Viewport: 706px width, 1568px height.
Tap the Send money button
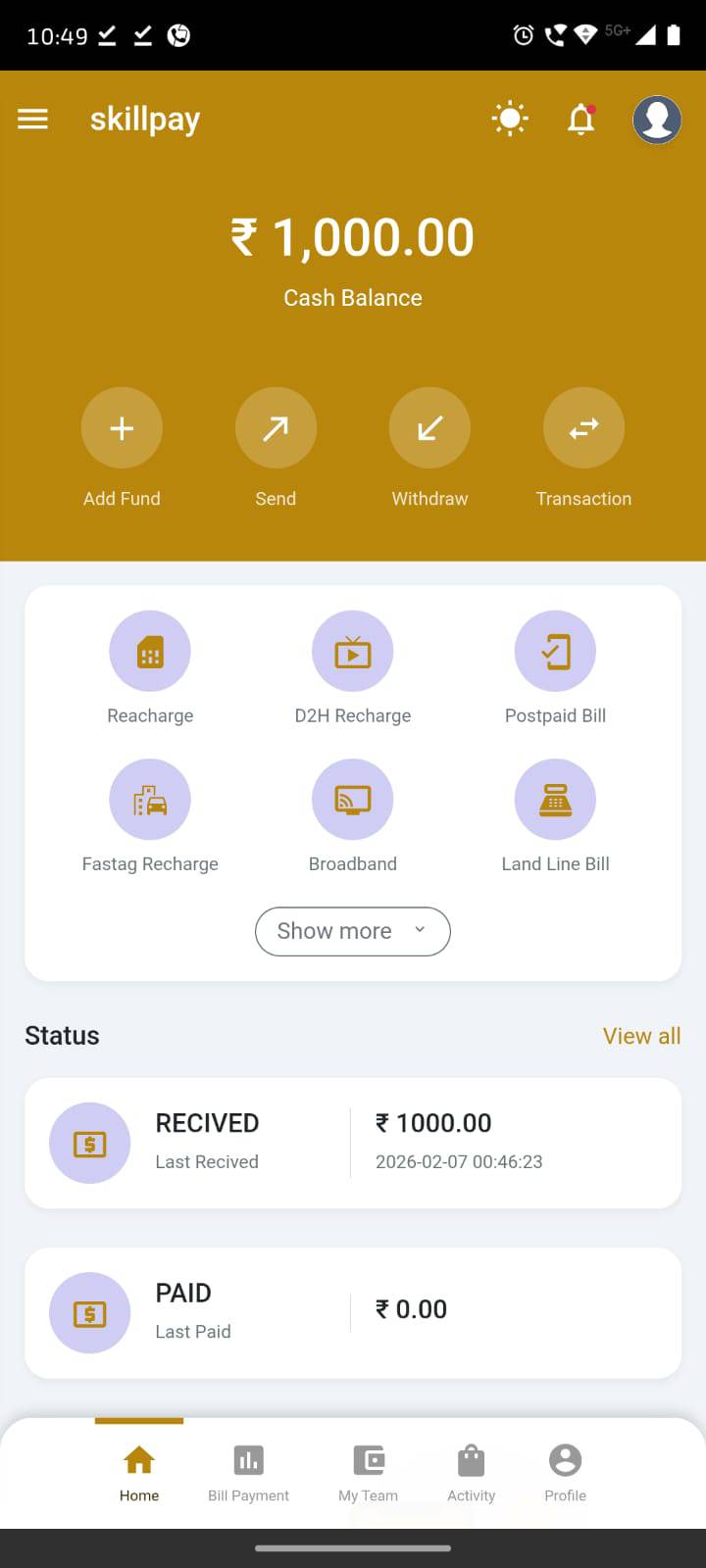(276, 428)
